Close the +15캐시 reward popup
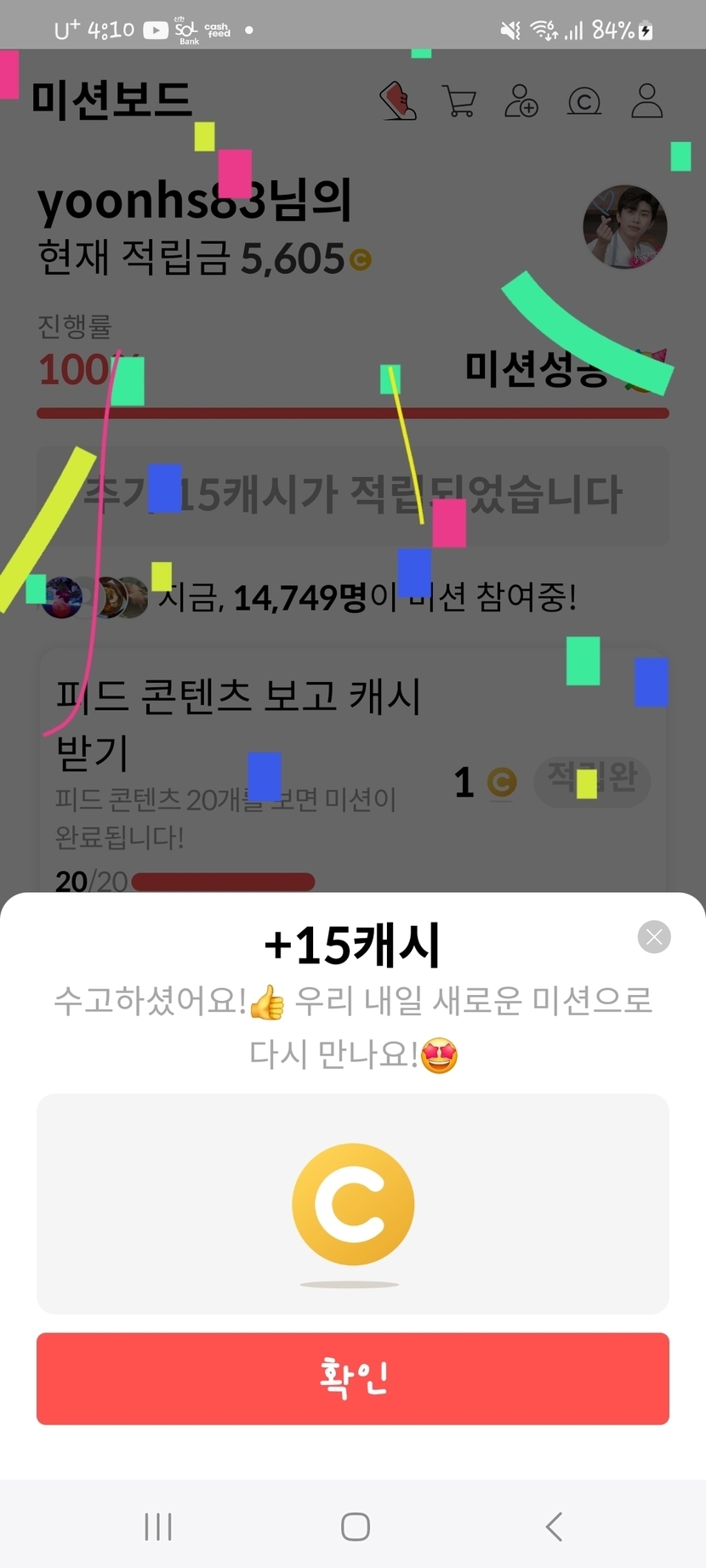Screen dimensions: 706x1568 pos(653,937)
